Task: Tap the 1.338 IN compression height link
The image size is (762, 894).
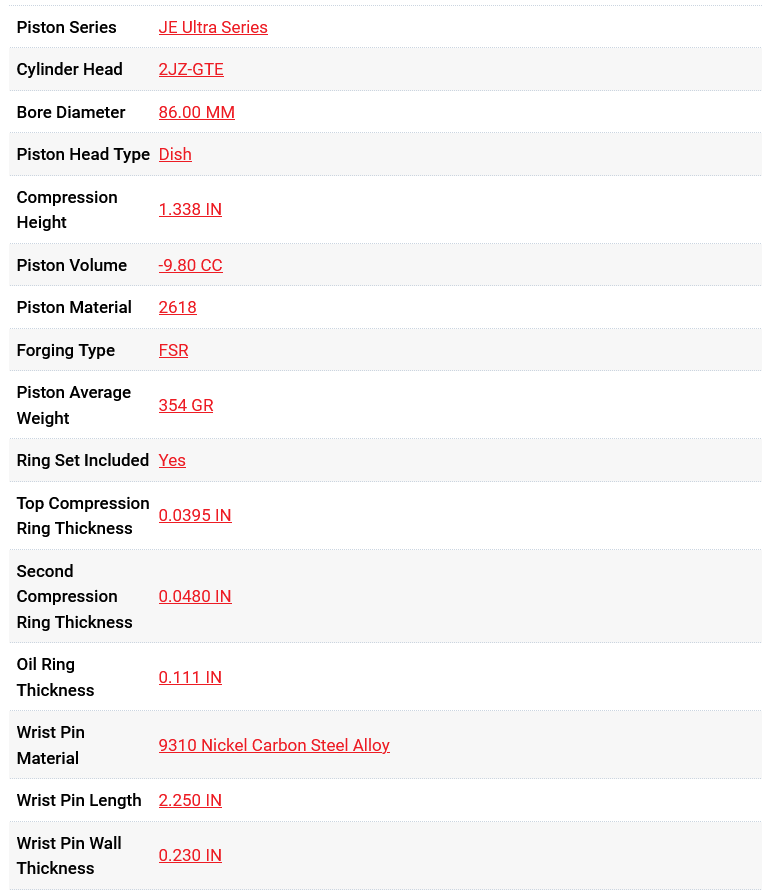Action: pyautogui.click(x=190, y=209)
